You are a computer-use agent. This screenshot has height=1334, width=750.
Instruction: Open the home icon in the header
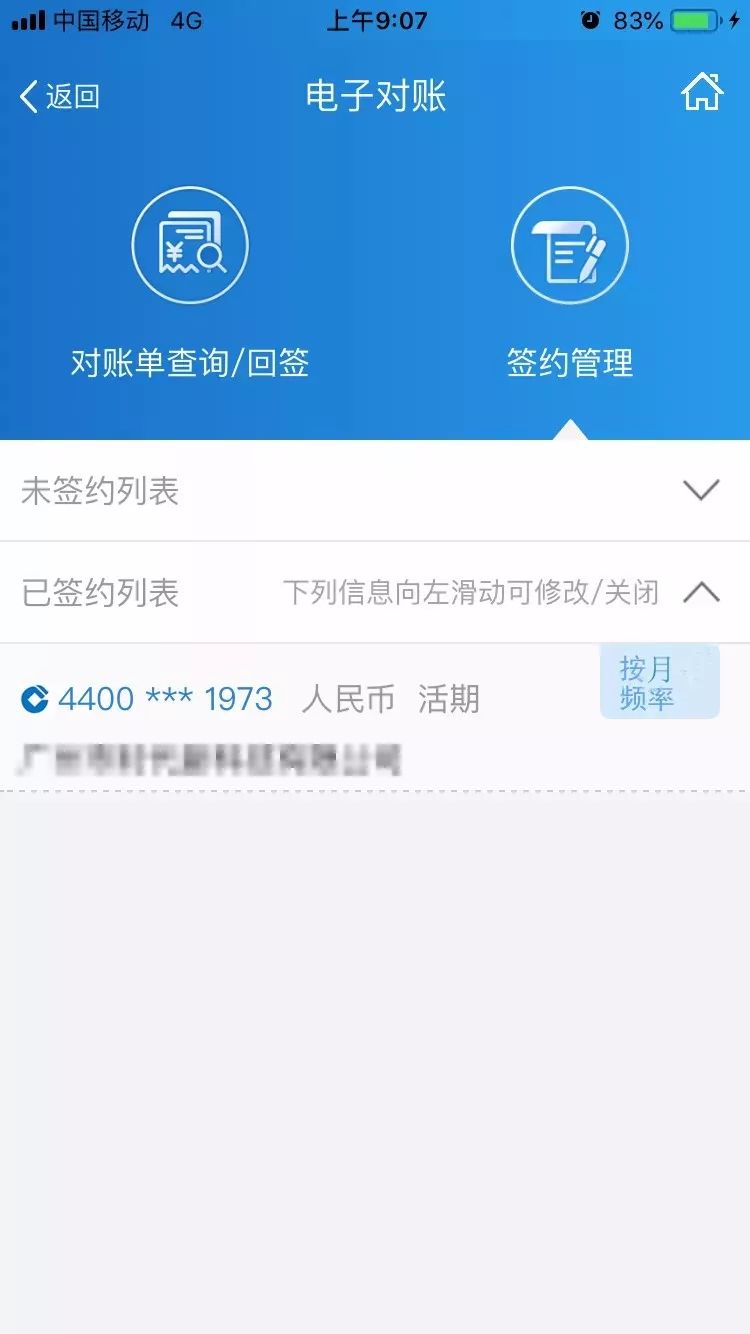701,93
